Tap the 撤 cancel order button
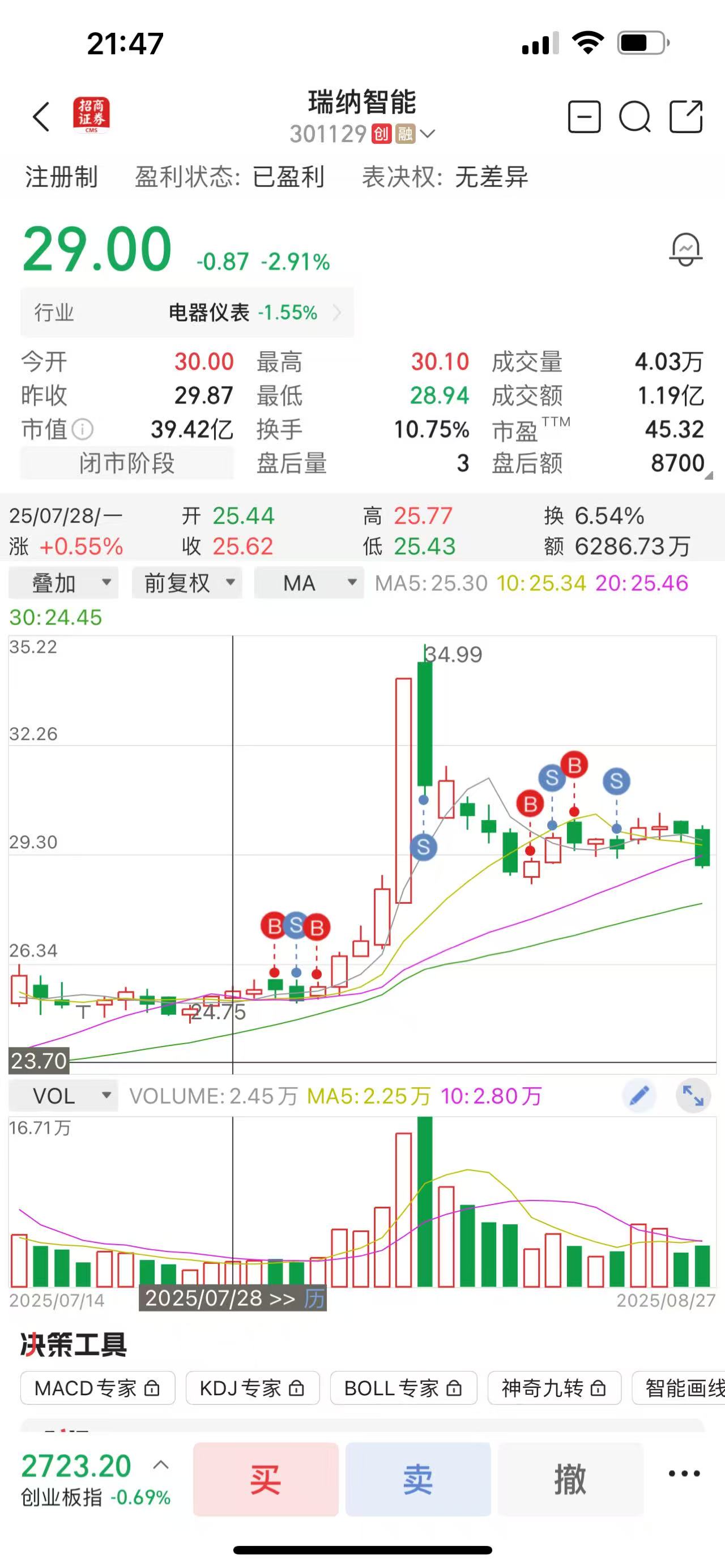 tap(570, 1479)
